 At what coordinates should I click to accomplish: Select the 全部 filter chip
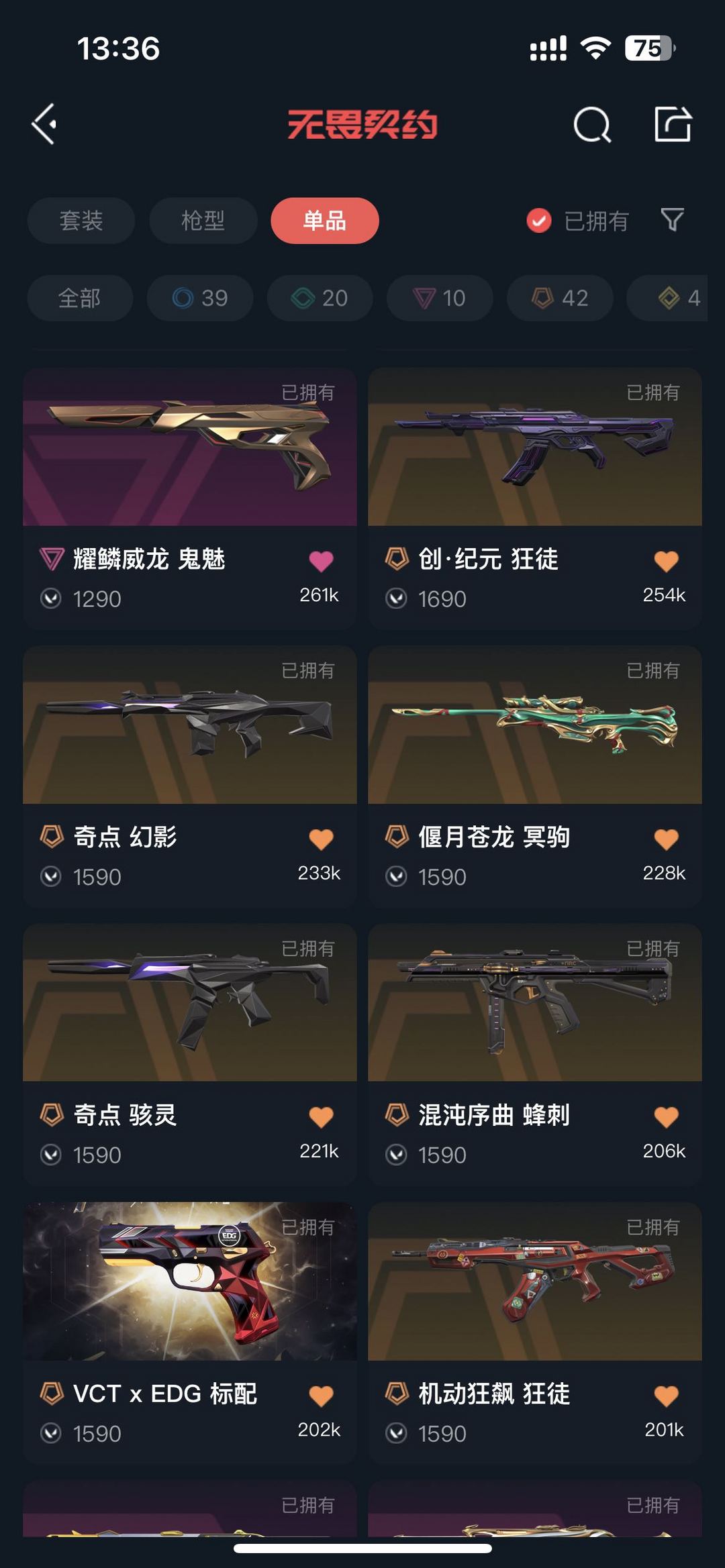(x=80, y=298)
